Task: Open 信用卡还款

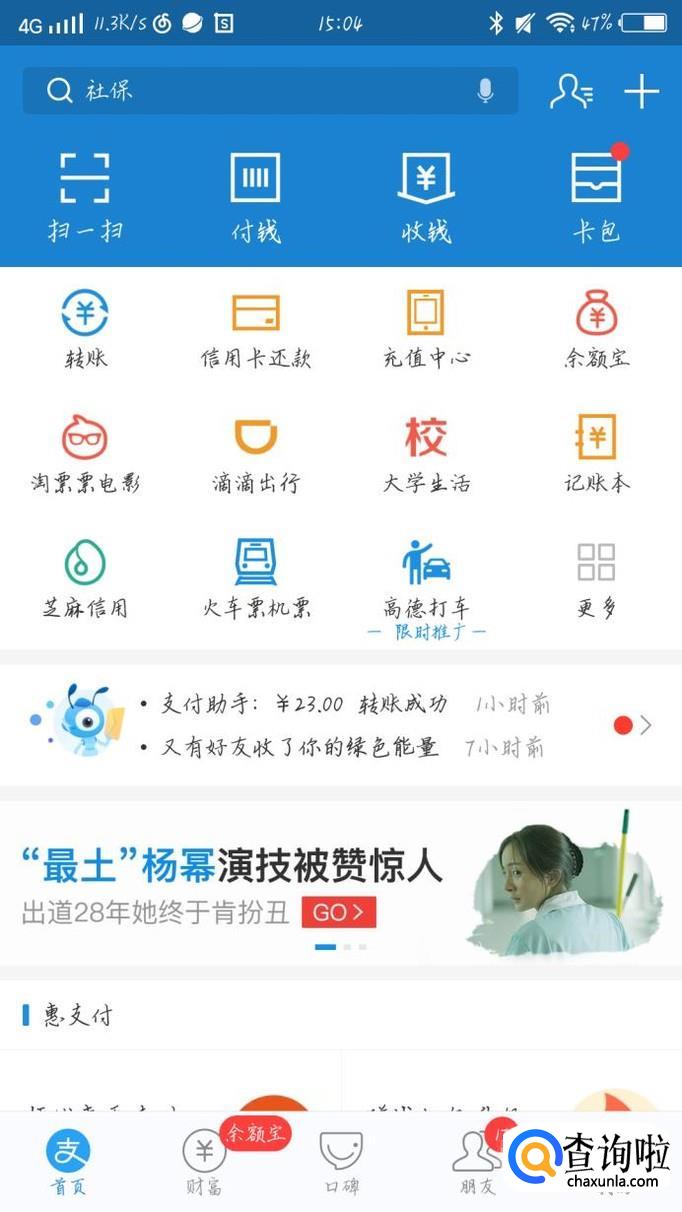Action: (x=256, y=329)
